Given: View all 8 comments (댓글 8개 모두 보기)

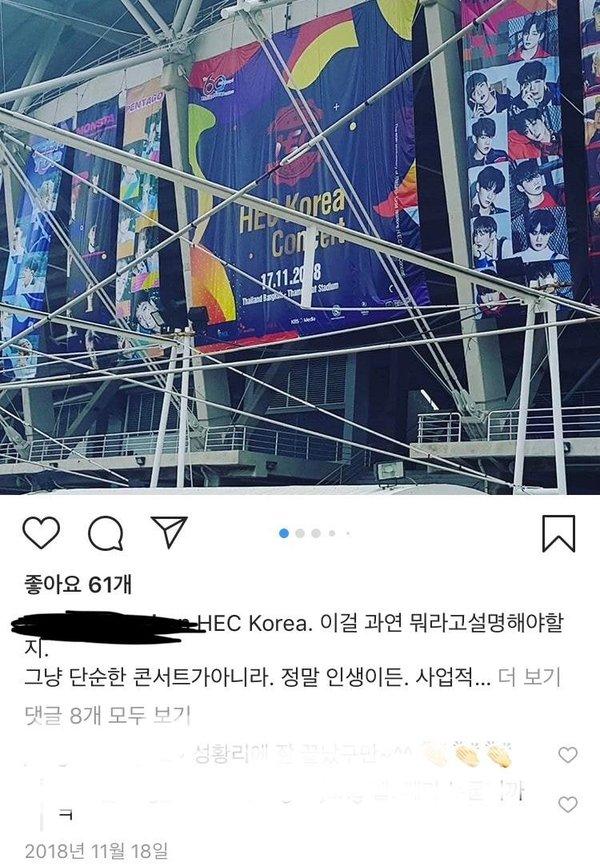Looking at the screenshot, I should 106,715.
